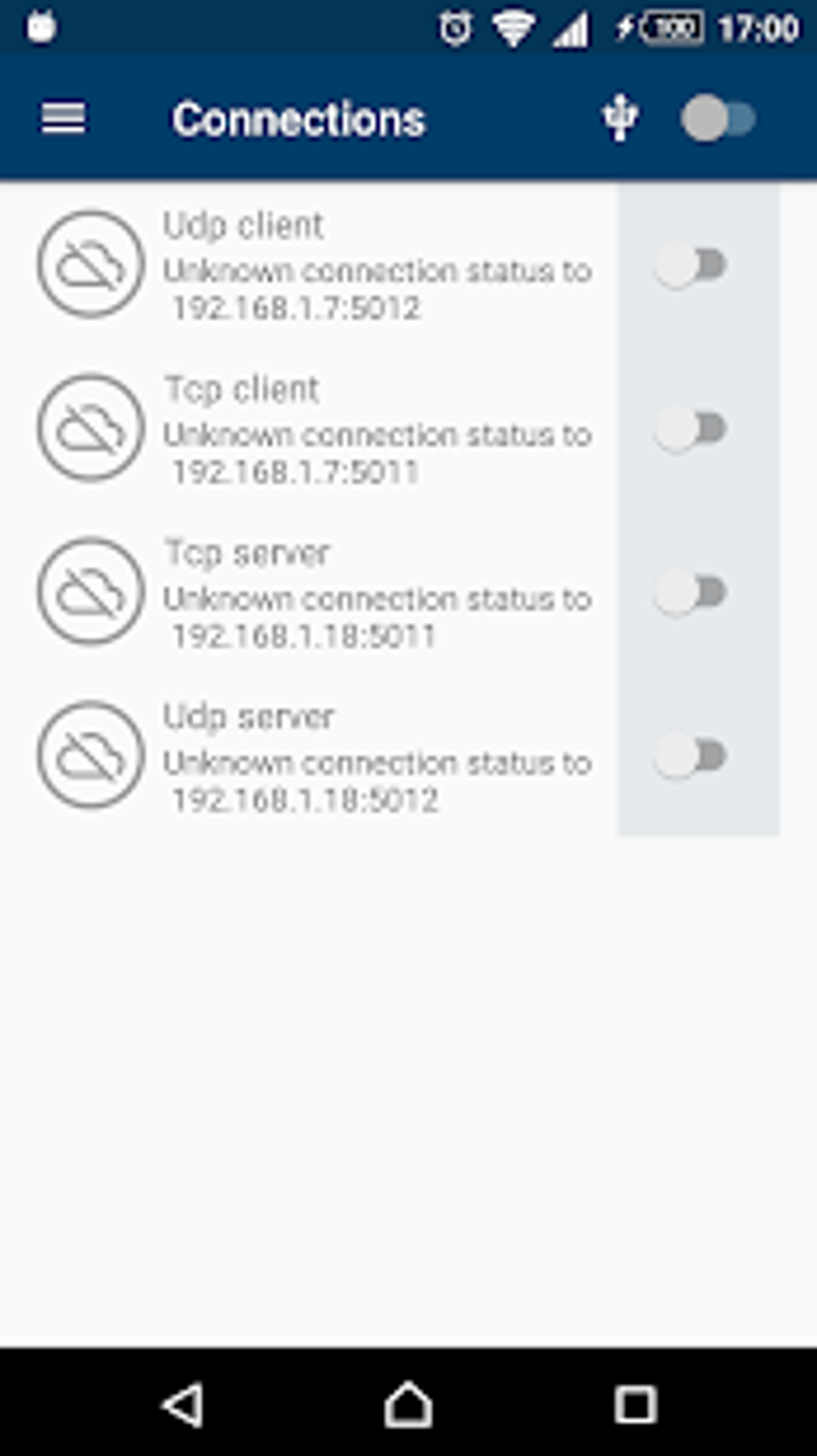This screenshot has height=1456, width=817.
Task: Click the Tcp client connection status icon
Action: (90, 428)
